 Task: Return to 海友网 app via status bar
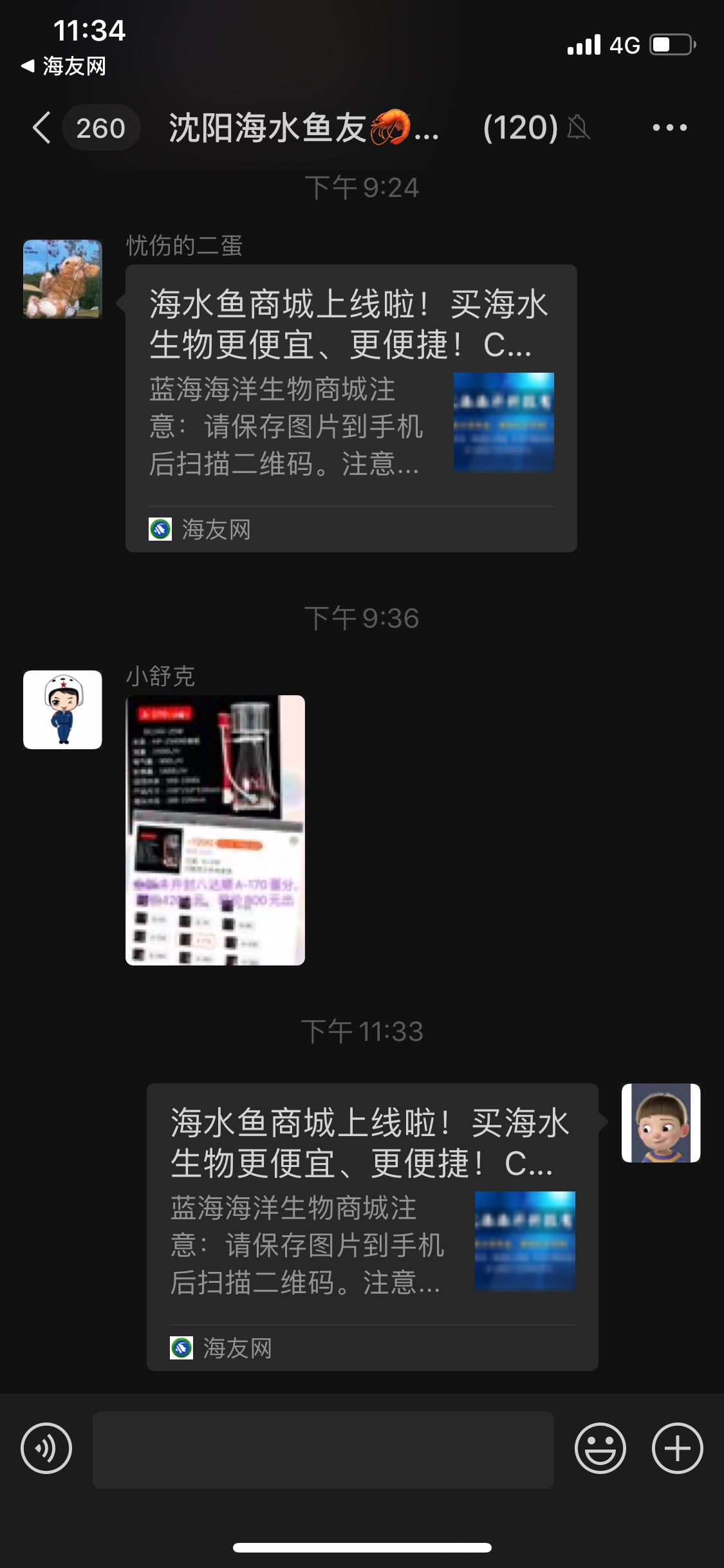(63, 66)
